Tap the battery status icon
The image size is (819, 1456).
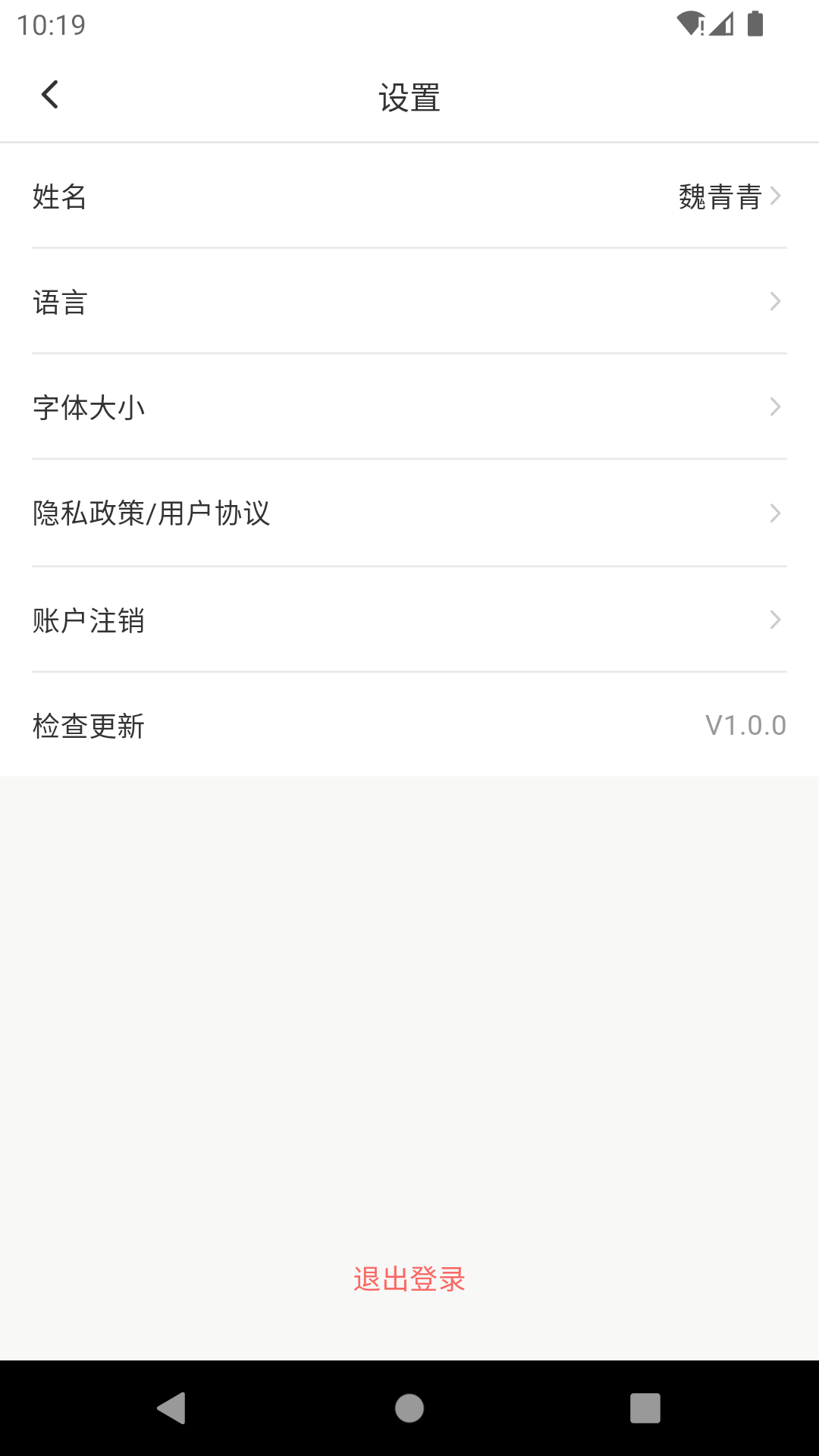click(x=755, y=24)
